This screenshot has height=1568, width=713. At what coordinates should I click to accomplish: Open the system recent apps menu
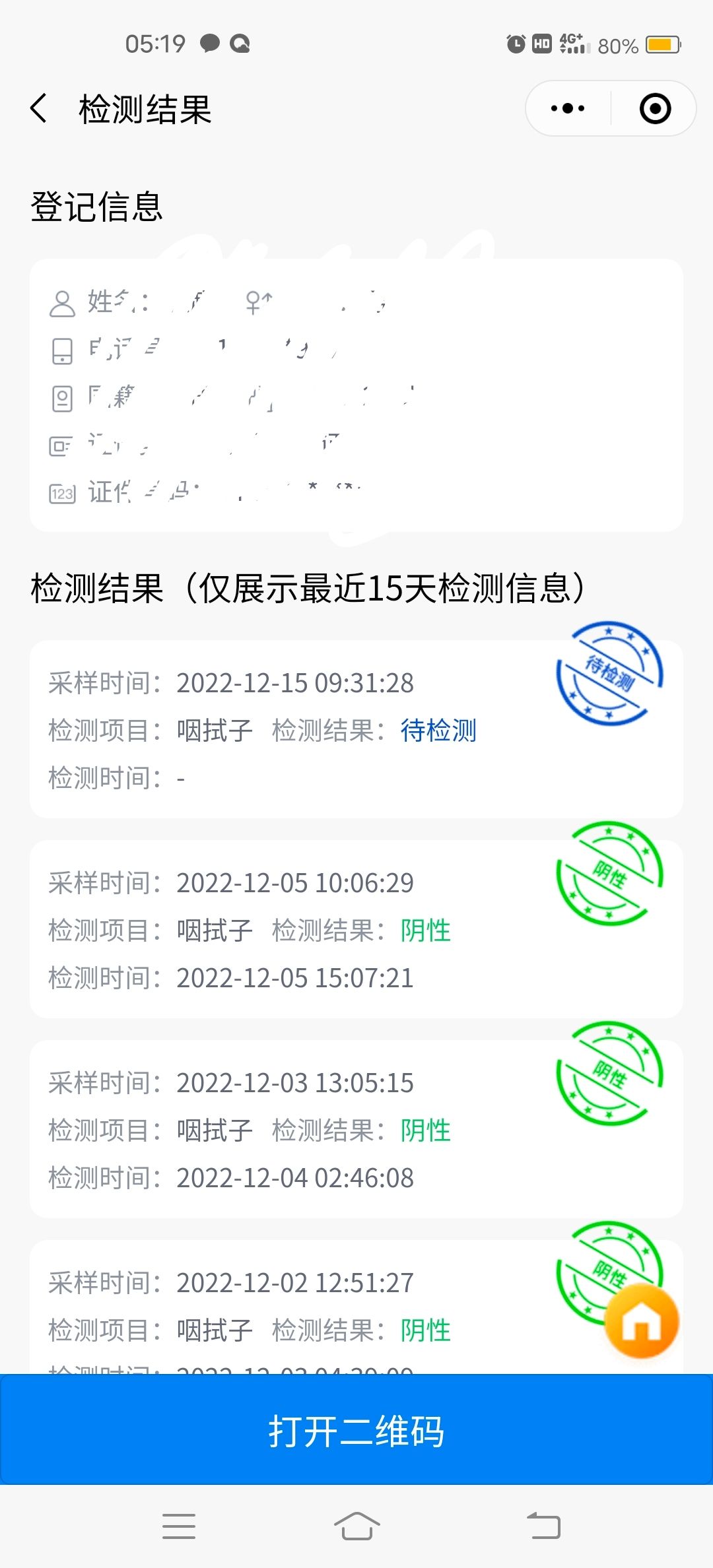179,1526
